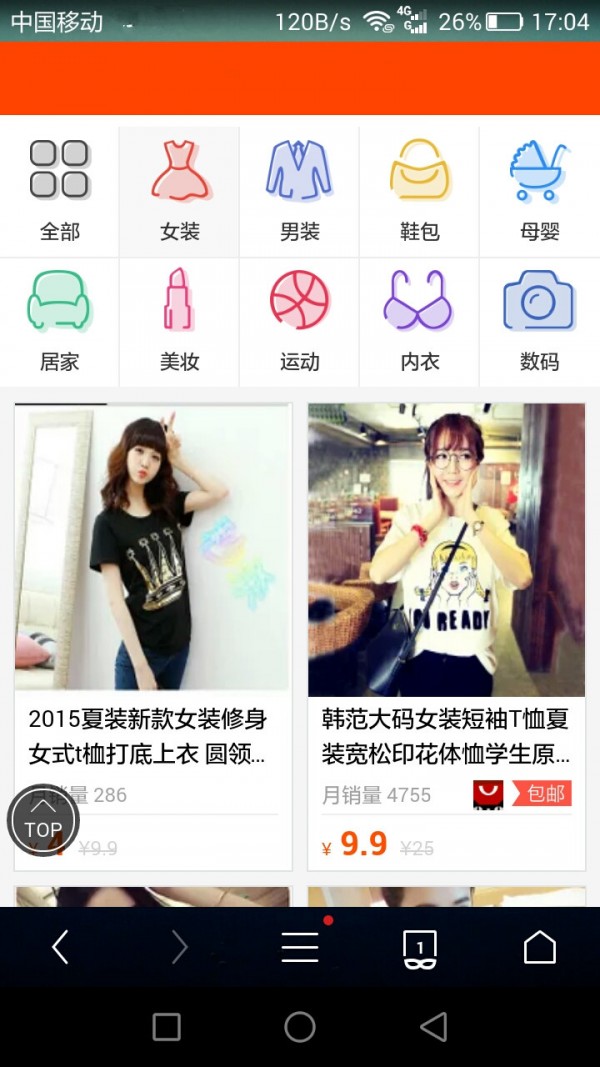Image resolution: width=600 pixels, height=1067 pixels.
Task: Browse the 内衣 category
Action: pos(420,320)
